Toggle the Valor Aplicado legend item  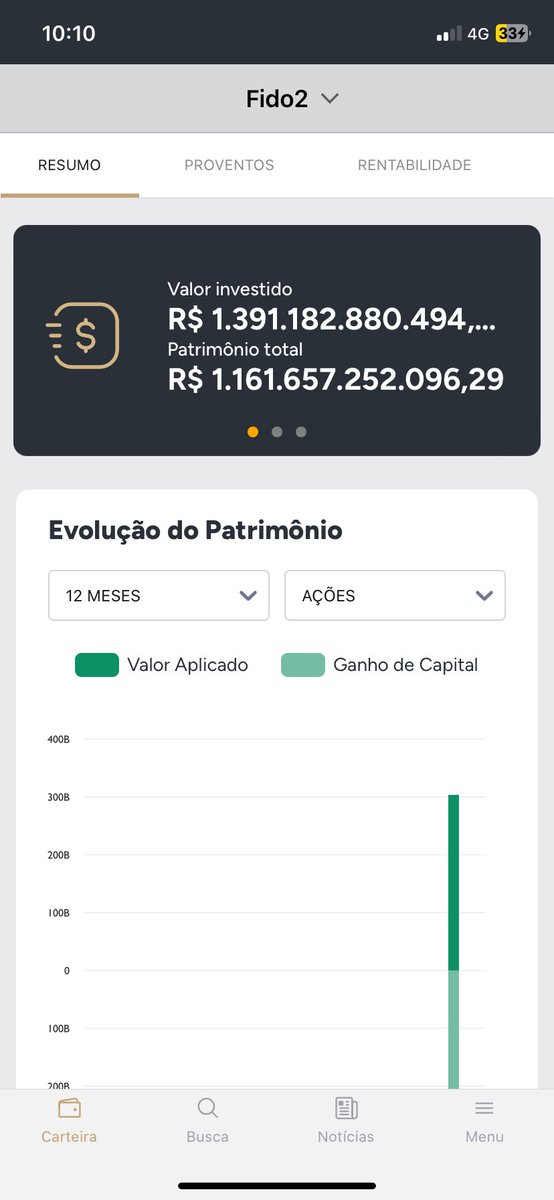pos(162,665)
